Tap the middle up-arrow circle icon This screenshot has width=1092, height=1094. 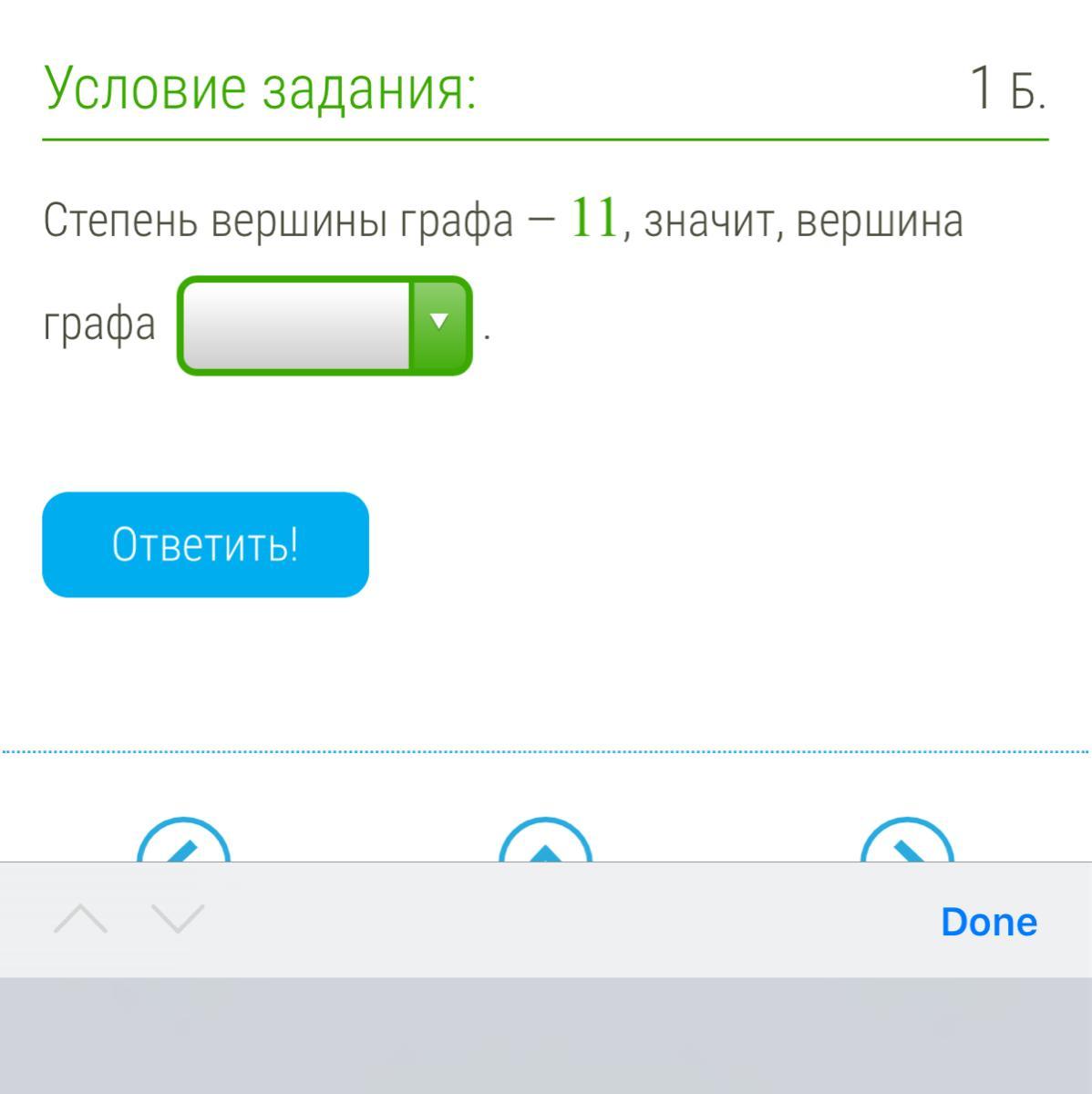pyautogui.click(x=545, y=840)
